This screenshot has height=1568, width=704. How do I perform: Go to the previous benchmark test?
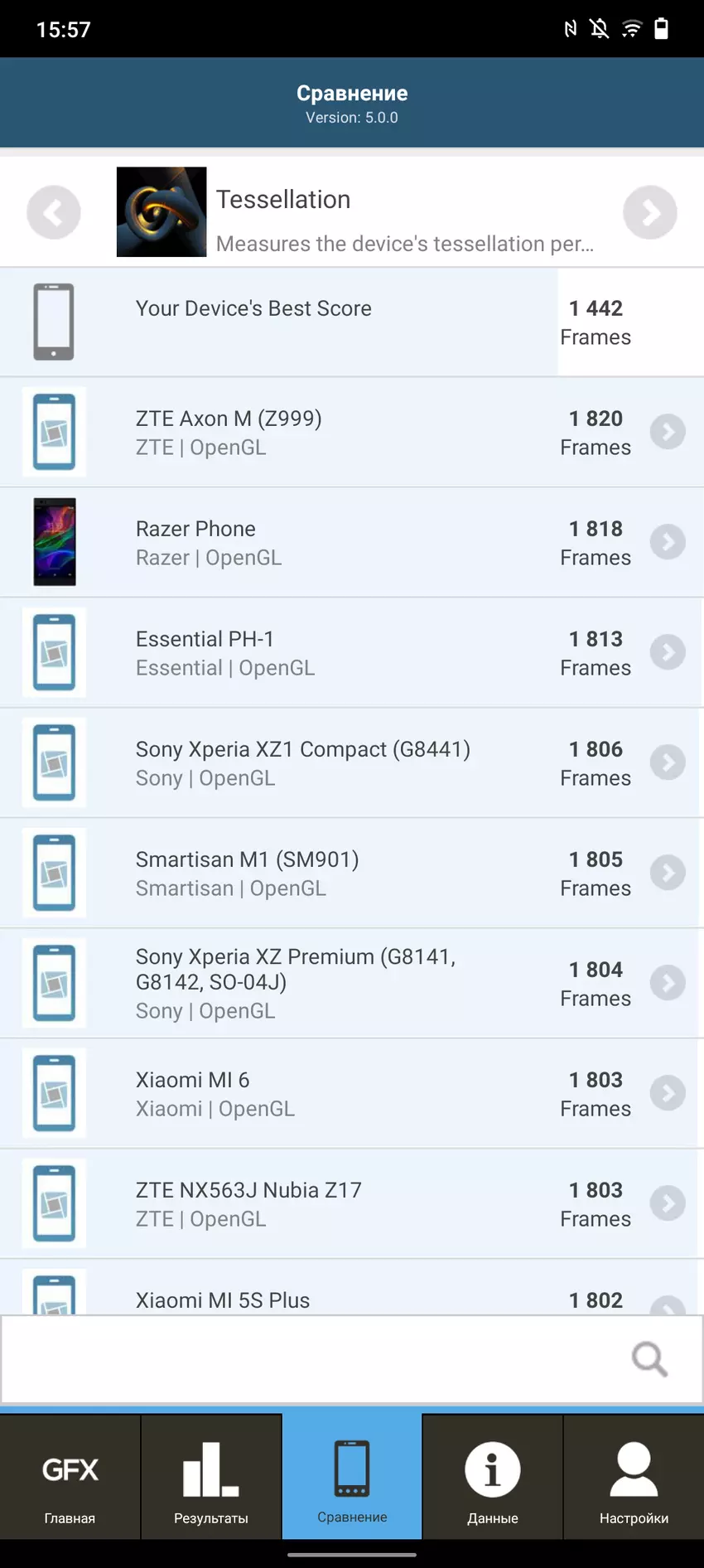tap(54, 213)
